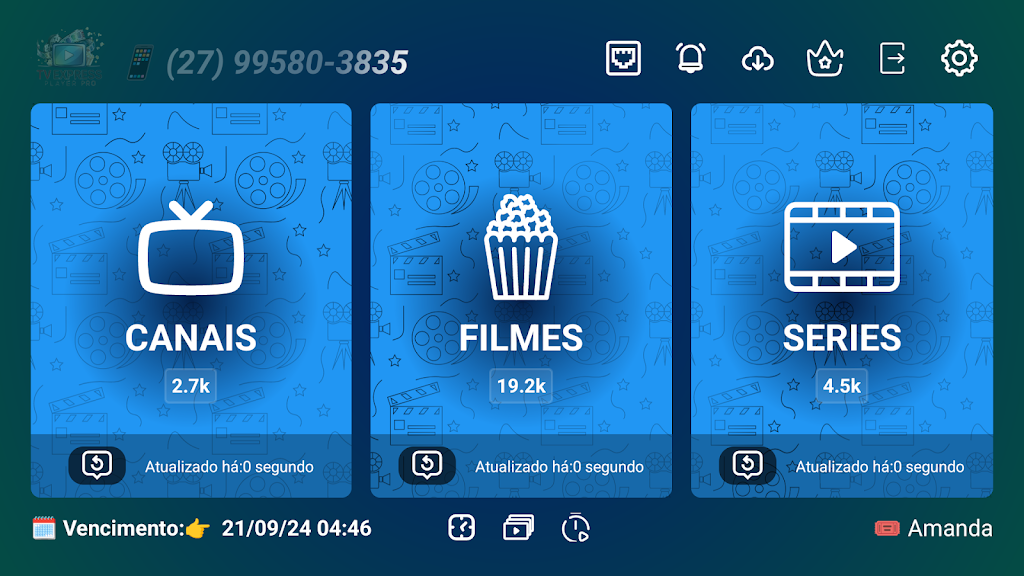Log out using the exit icon
1024x576 pixels.
click(x=892, y=58)
